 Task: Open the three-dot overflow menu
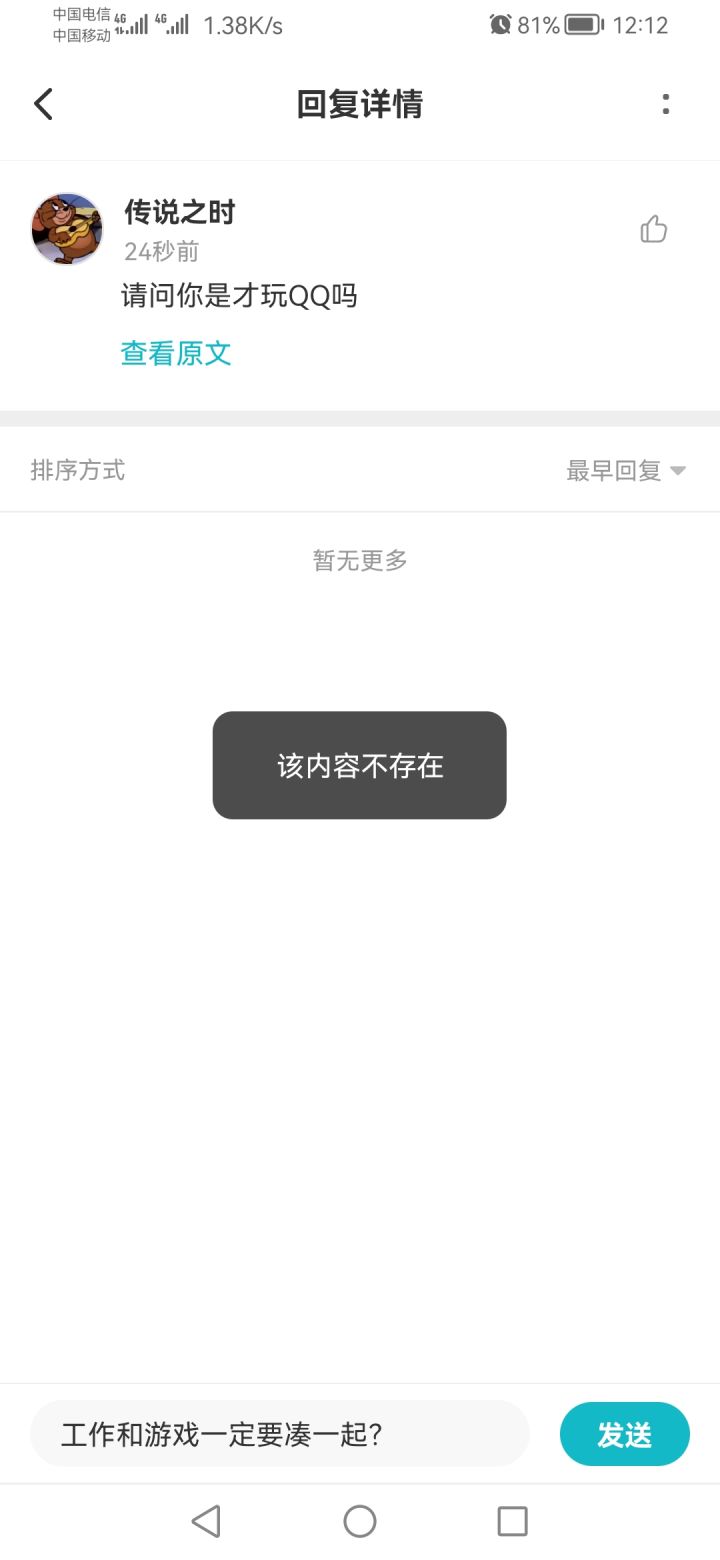(x=666, y=103)
